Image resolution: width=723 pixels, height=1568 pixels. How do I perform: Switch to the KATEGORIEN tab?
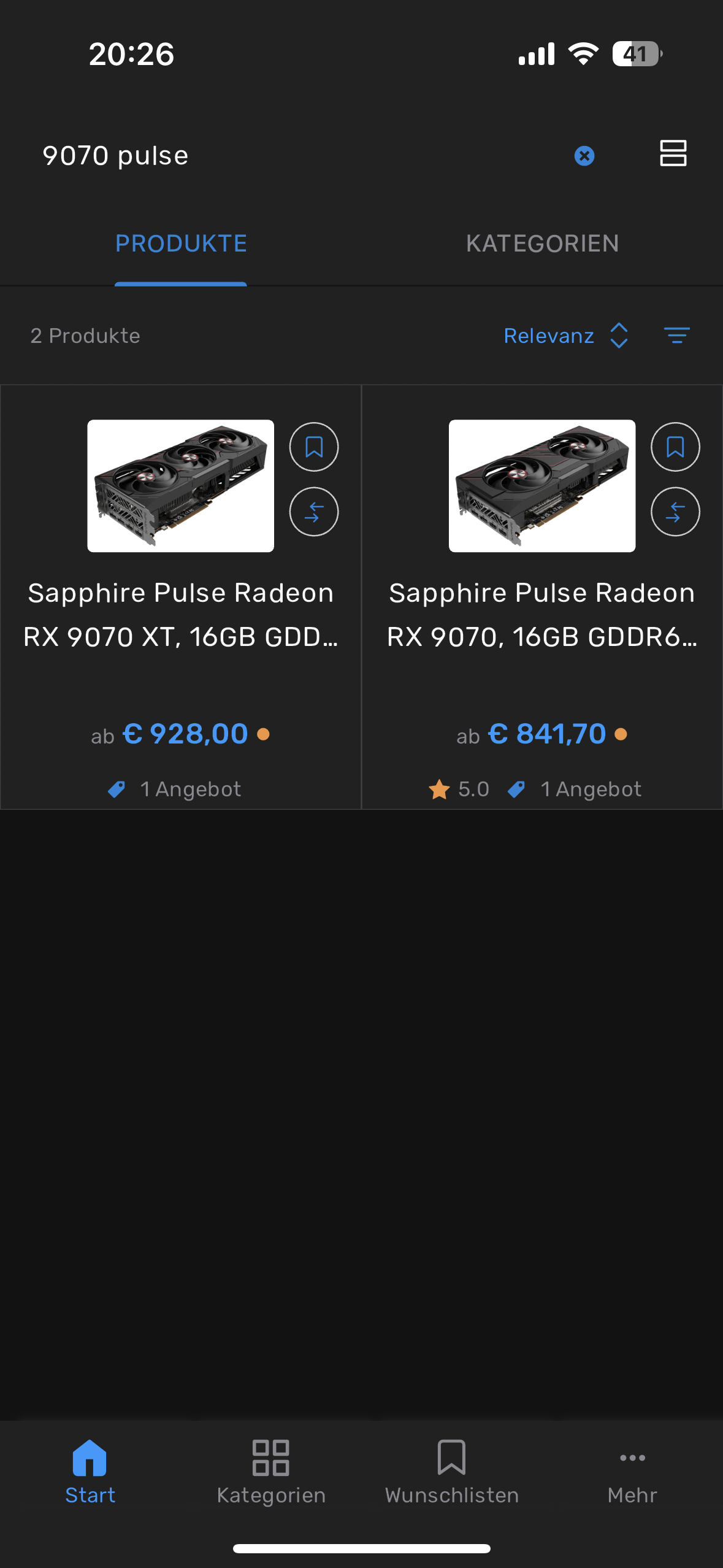(x=542, y=244)
